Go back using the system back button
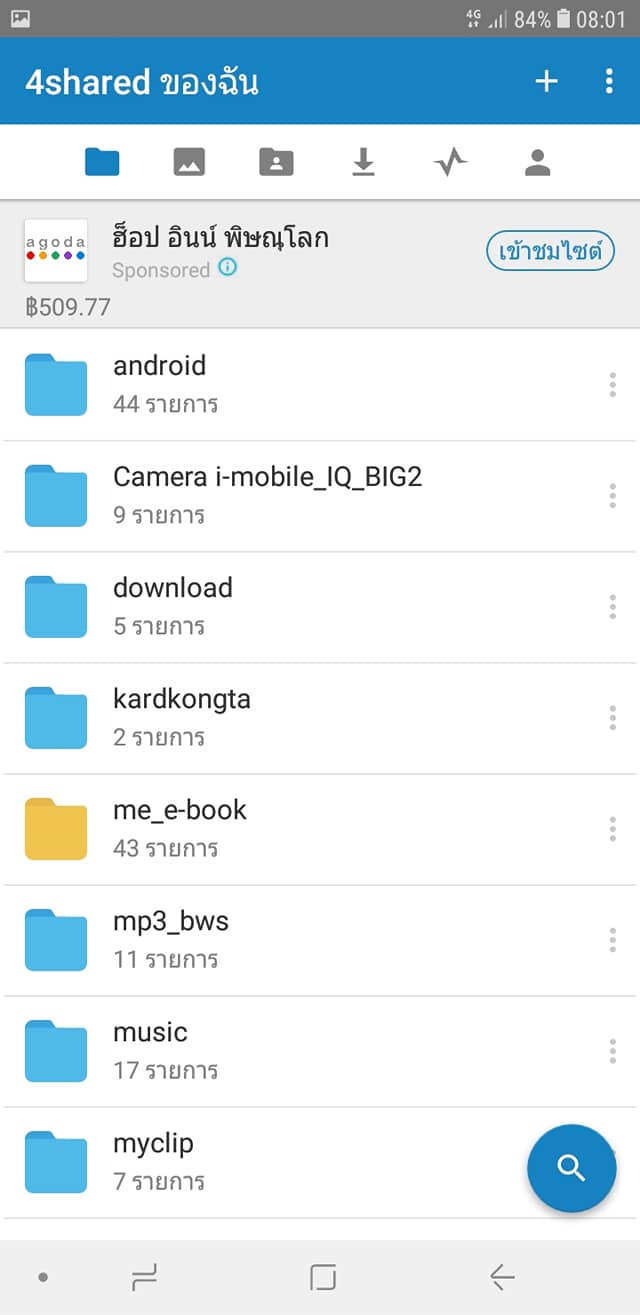640x1315 pixels. 502,1277
